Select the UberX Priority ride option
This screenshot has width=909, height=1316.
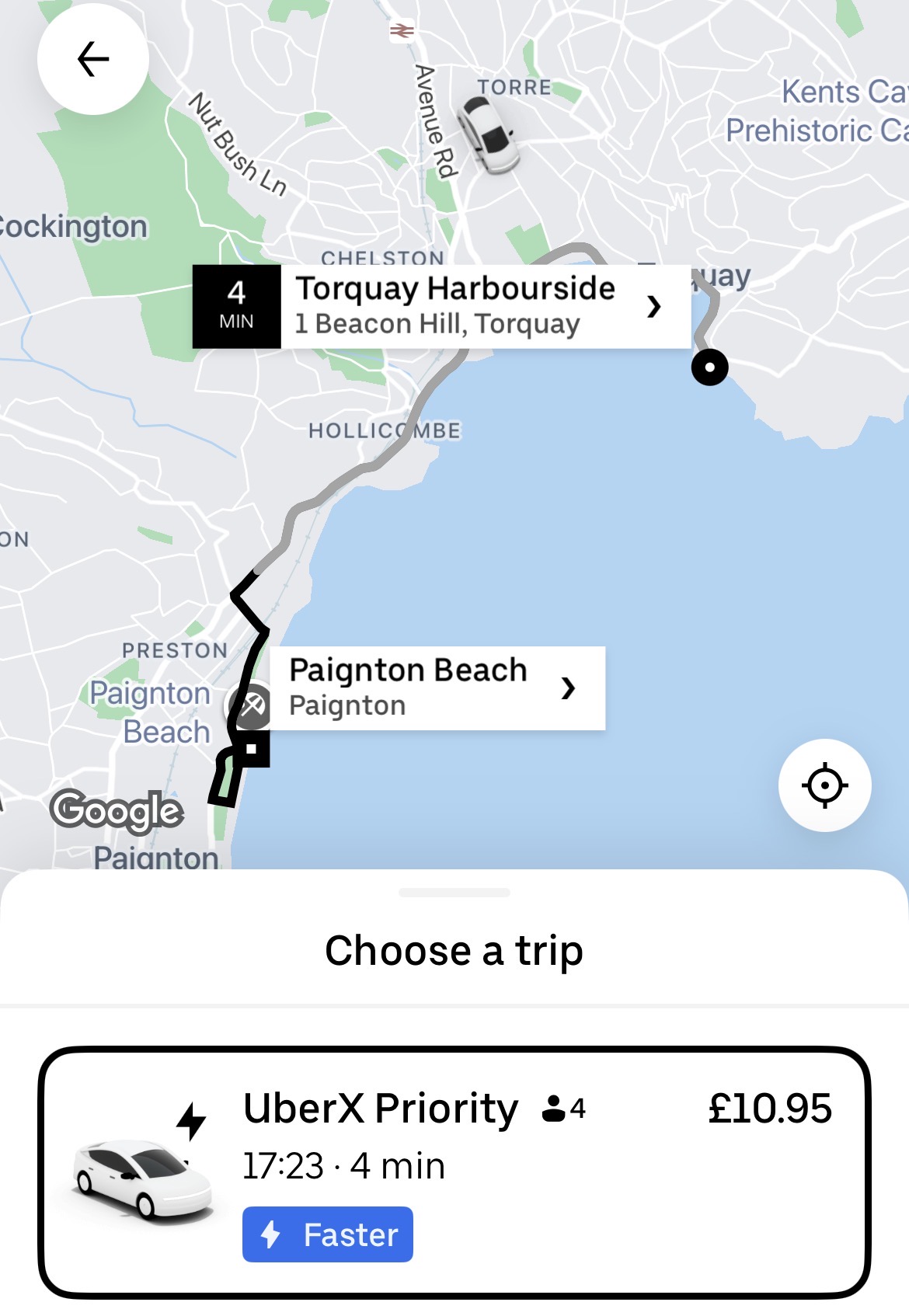point(454,1173)
